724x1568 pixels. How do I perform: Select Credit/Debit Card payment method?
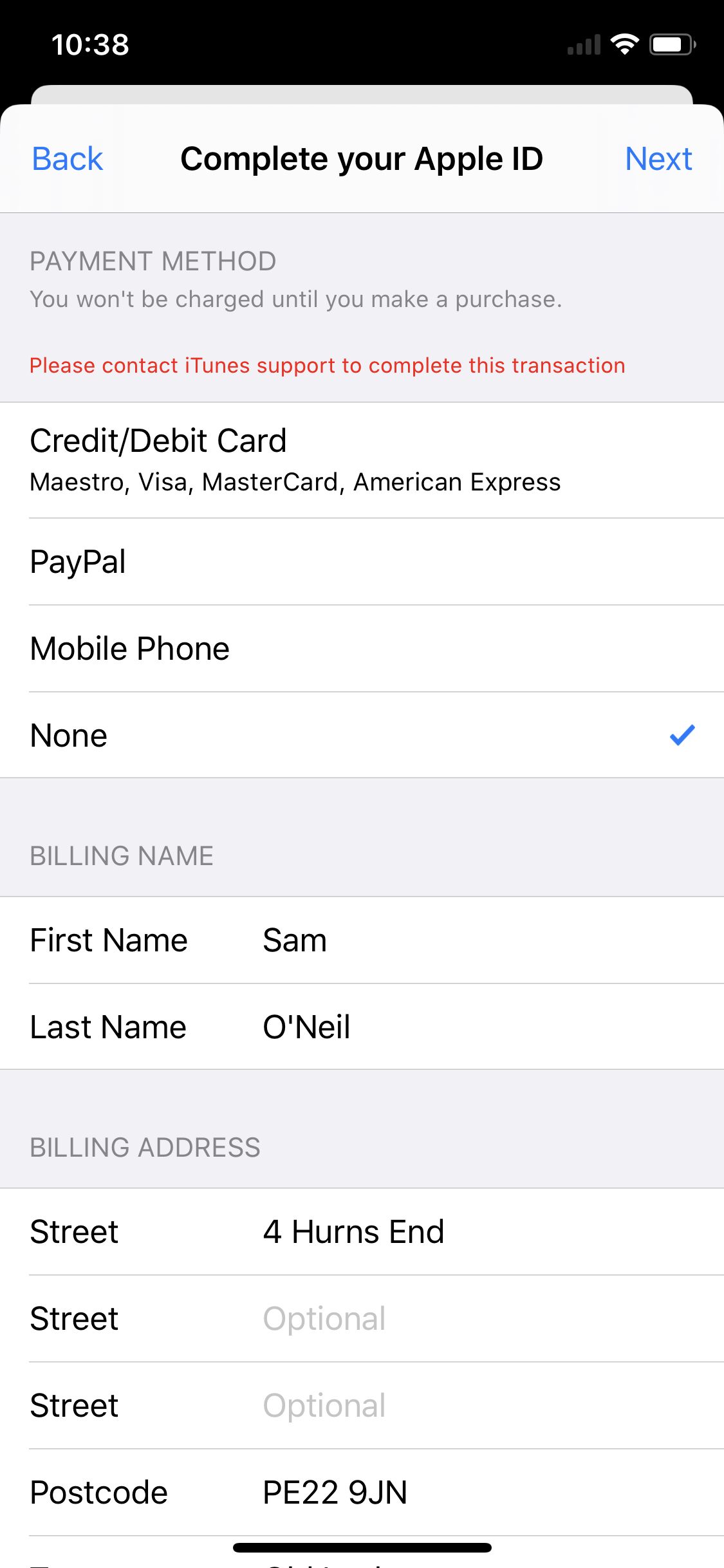tap(362, 460)
